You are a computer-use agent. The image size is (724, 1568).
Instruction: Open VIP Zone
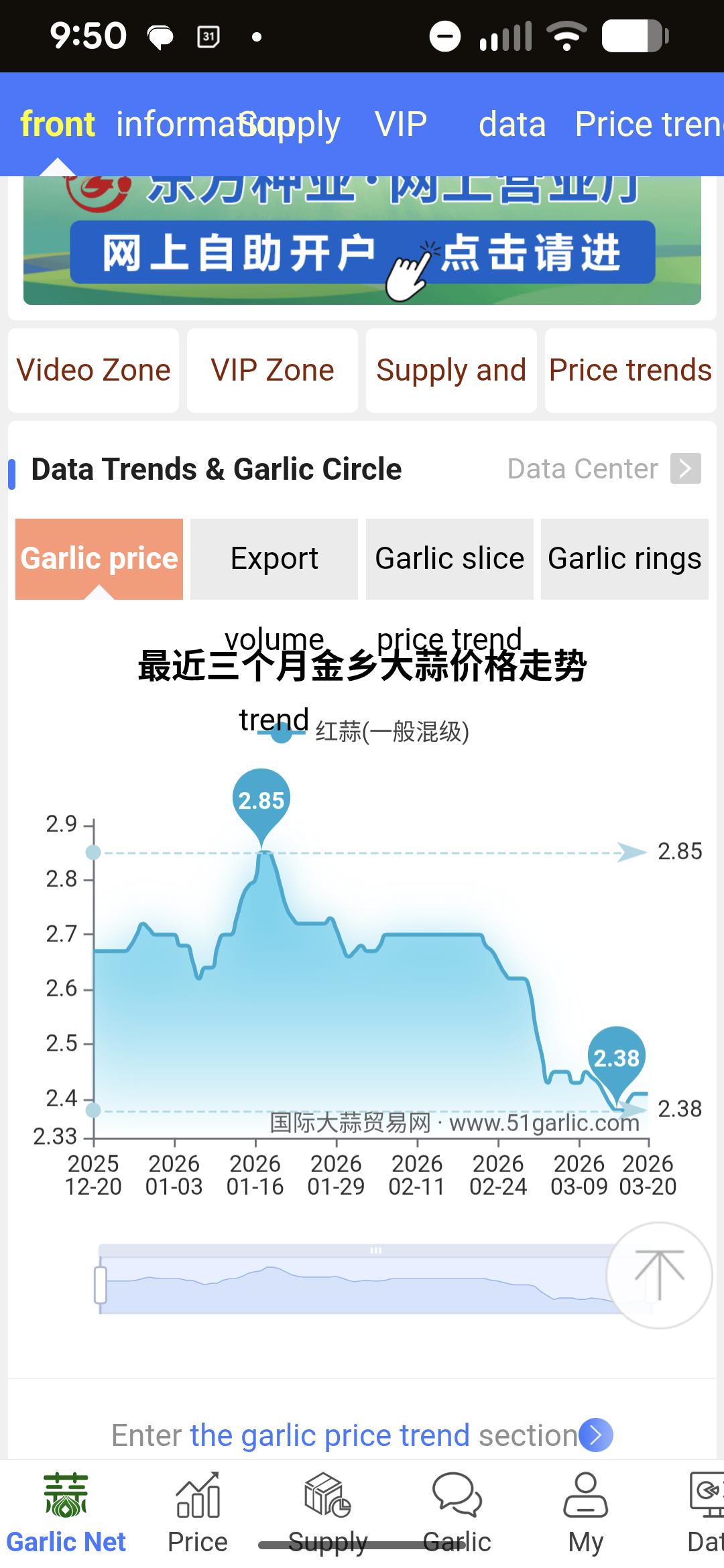272,370
